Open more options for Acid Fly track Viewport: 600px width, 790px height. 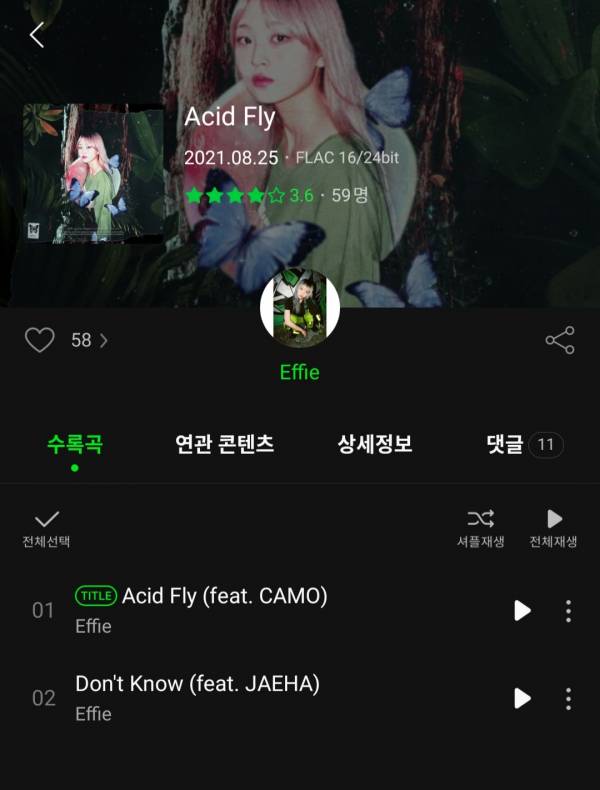(568, 610)
